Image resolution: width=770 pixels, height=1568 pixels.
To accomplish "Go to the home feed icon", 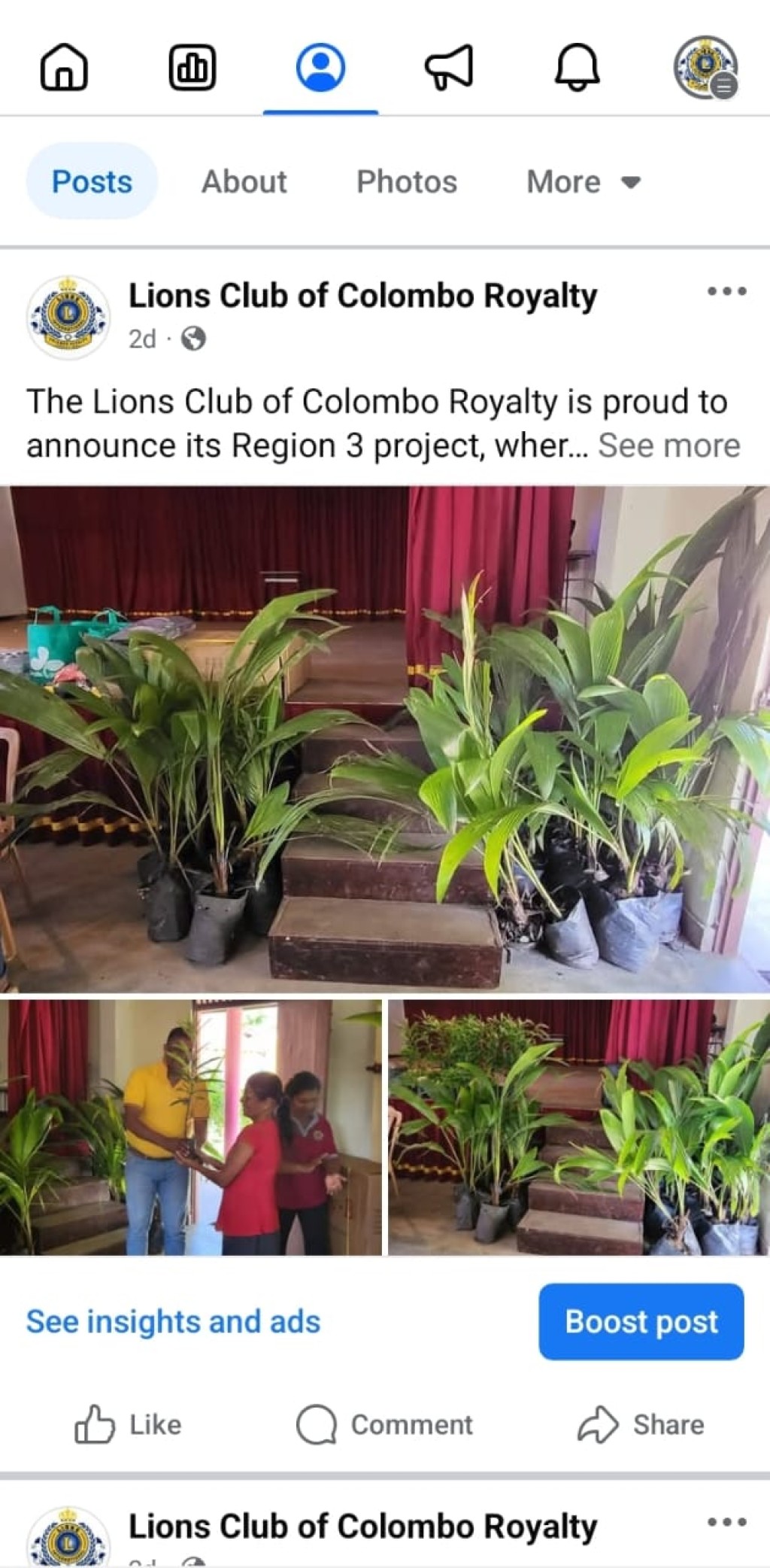I will pyautogui.click(x=63, y=68).
